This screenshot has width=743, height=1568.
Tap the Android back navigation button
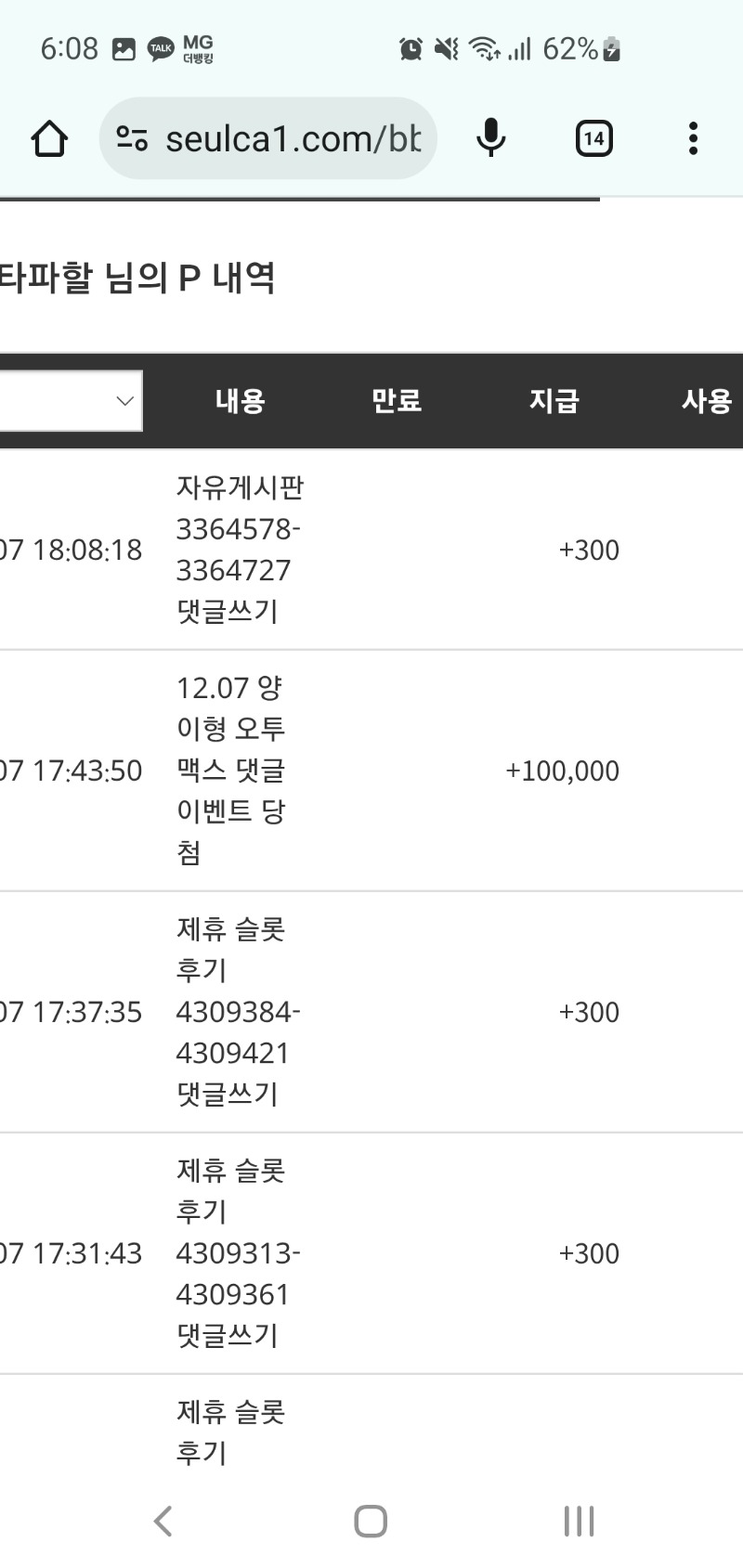point(163,1521)
